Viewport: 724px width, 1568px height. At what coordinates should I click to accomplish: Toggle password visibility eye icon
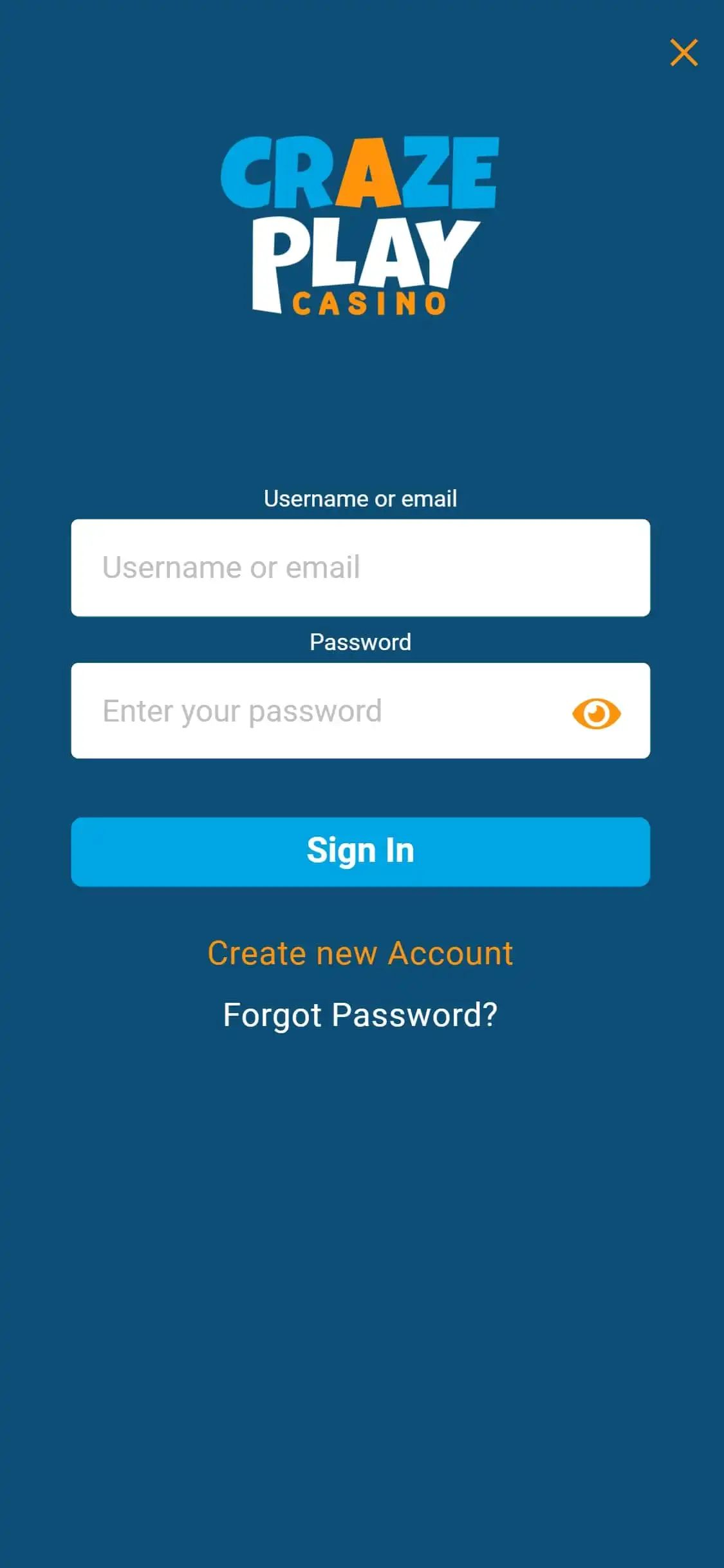tap(596, 713)
